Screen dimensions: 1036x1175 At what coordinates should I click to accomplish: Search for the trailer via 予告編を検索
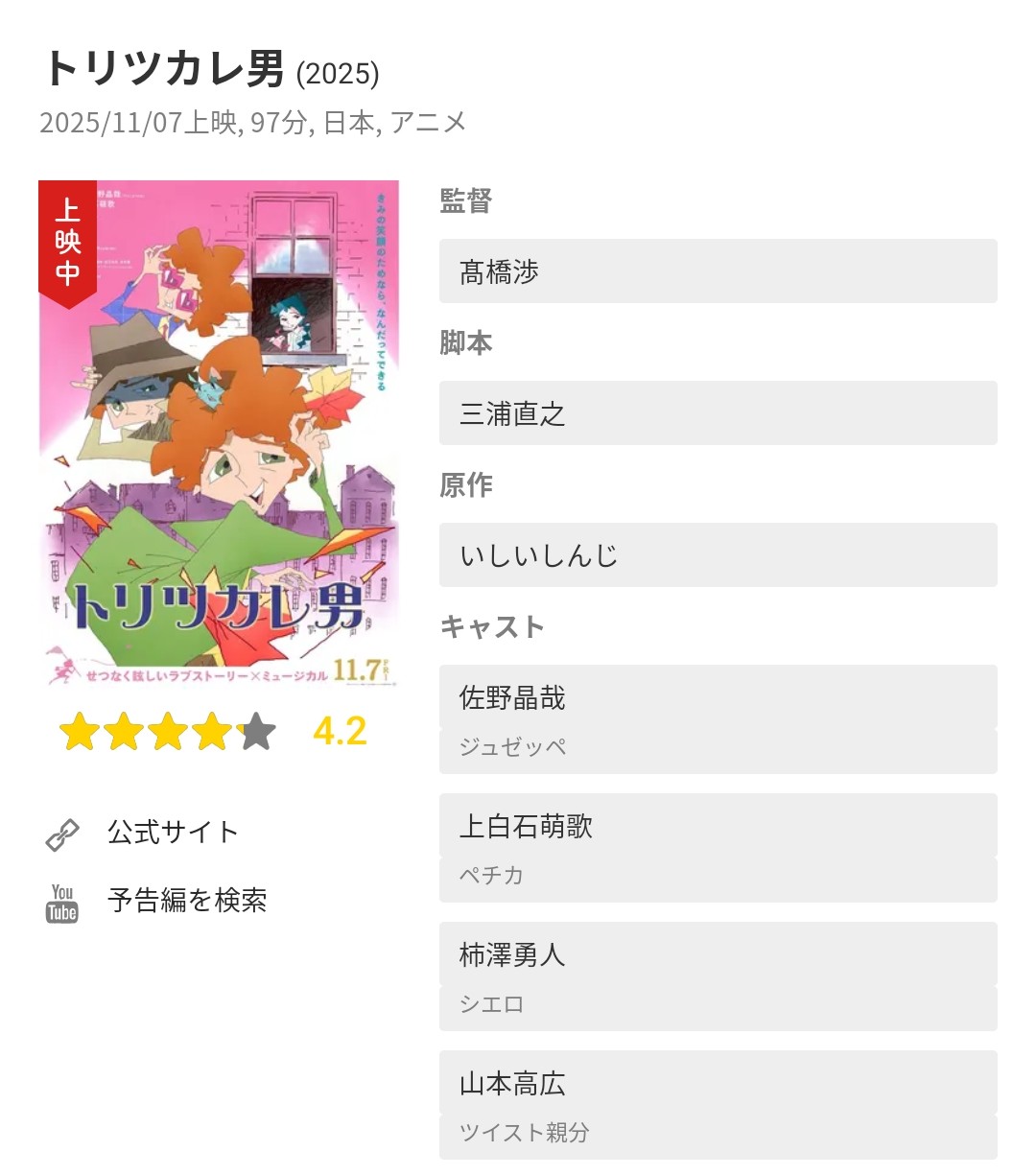click(186, 901)
